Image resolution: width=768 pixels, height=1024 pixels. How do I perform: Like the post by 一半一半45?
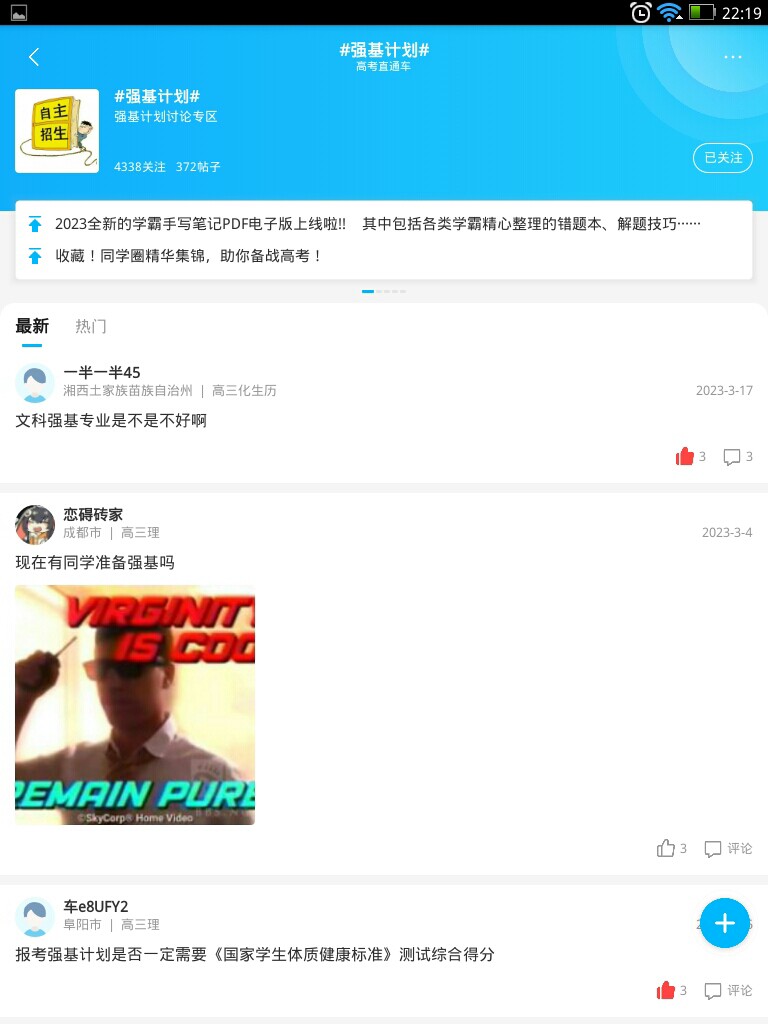[x=686, y=457]
